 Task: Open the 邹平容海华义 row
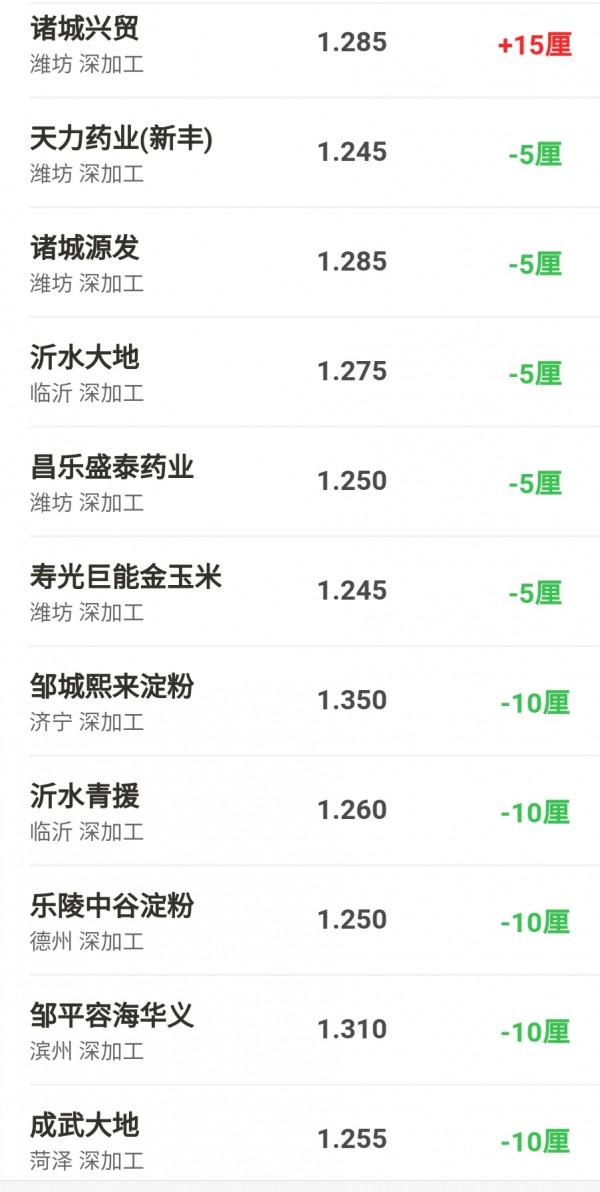[300, 1030]
